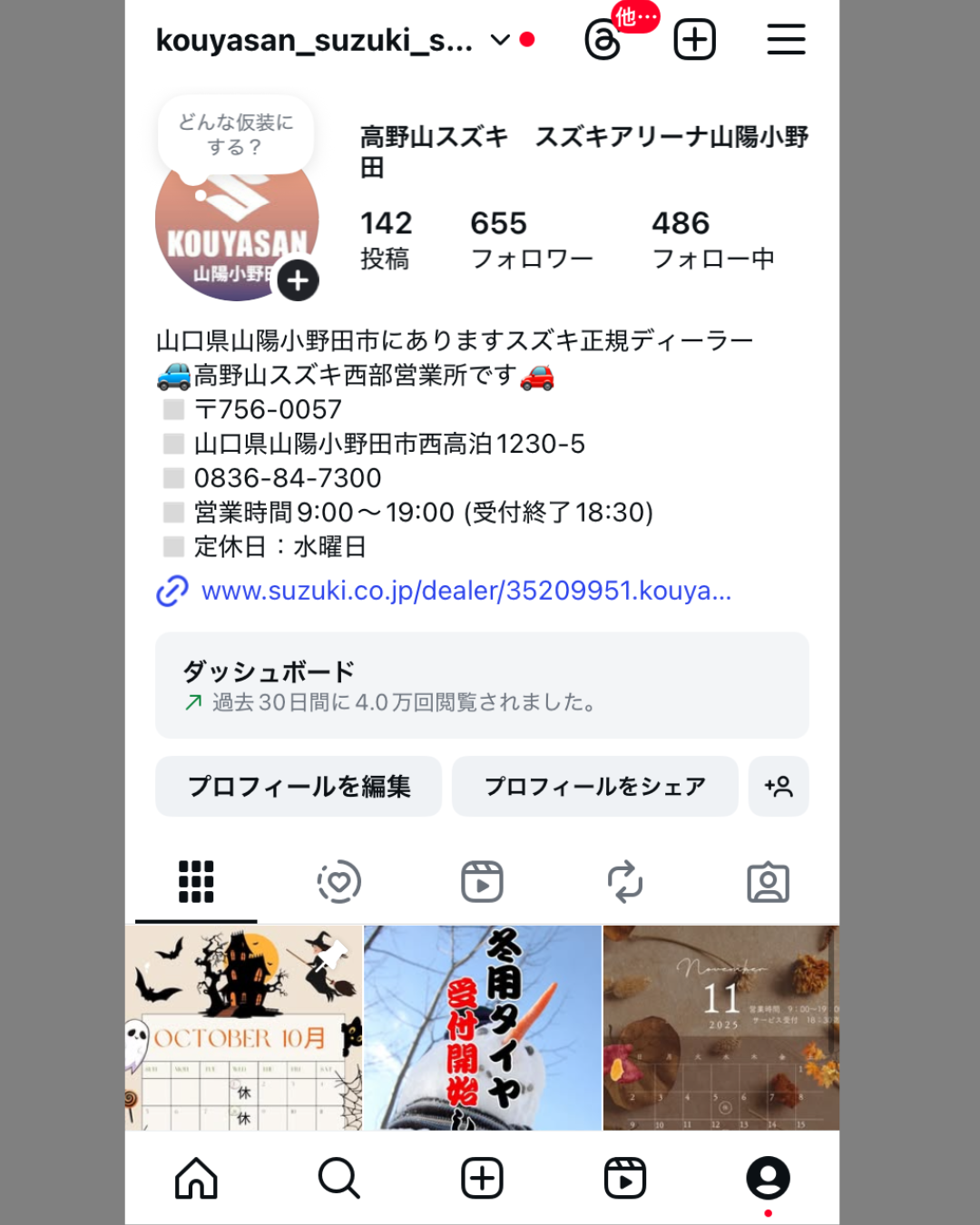This screenshot has width=980, height=1225.
Task: Tap プロフィールを編集 button
Action: [x=299, y=786]
